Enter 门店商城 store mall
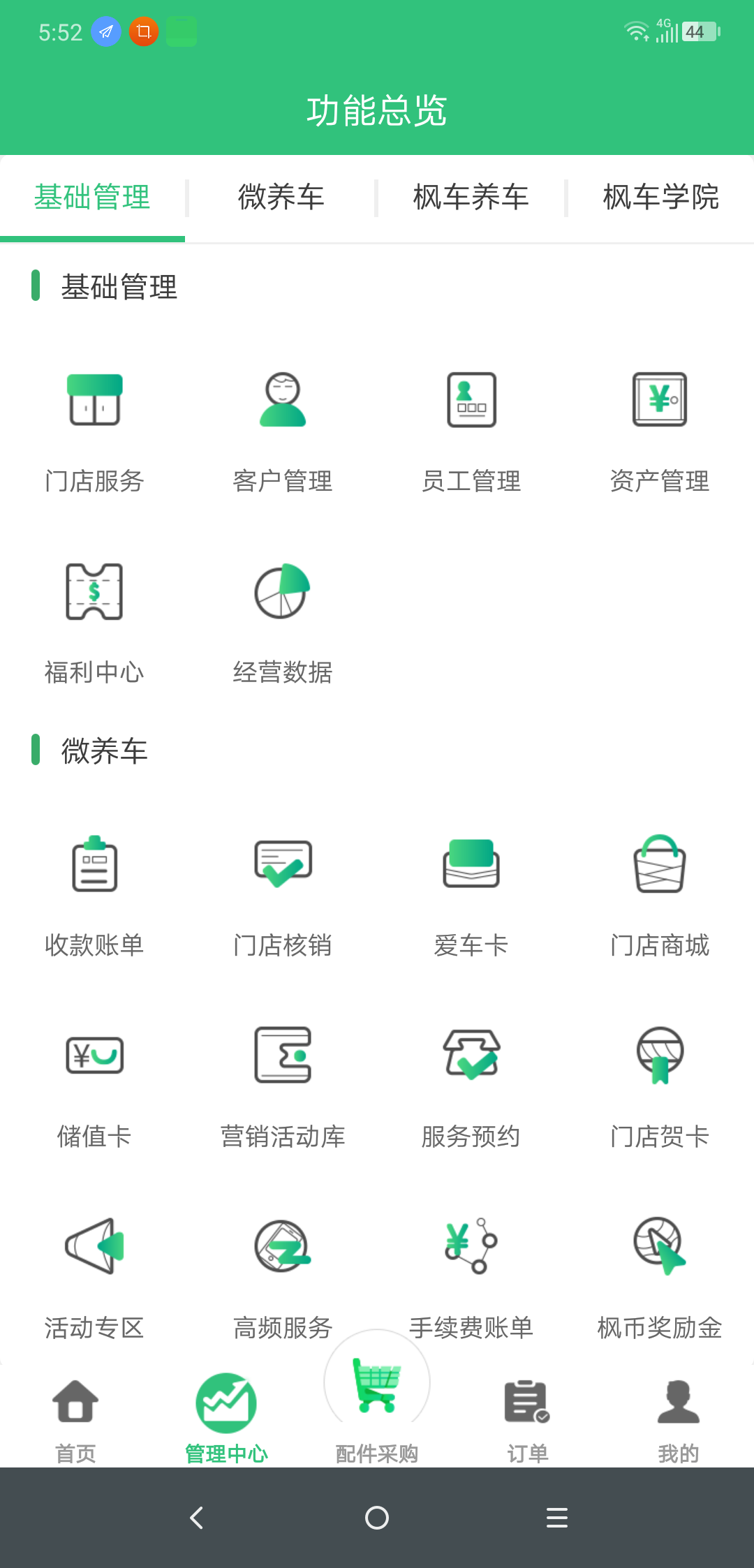754x1568 pixels. tap(660, 894)
